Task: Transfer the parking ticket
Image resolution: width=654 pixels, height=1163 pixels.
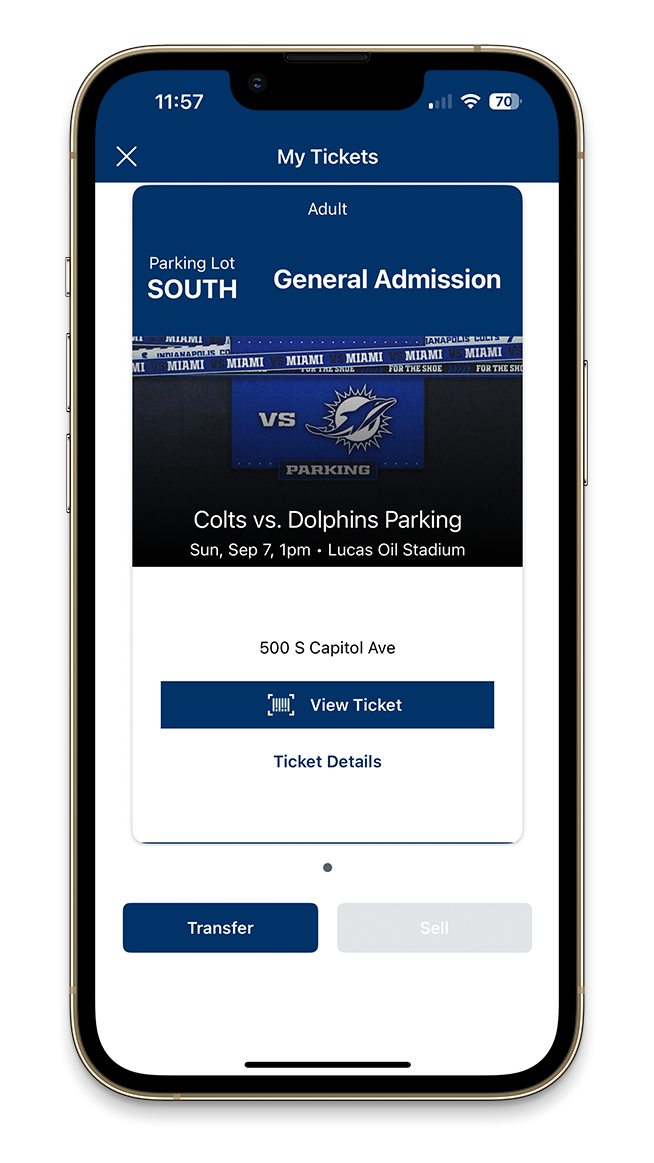Action: click(220, 928)
